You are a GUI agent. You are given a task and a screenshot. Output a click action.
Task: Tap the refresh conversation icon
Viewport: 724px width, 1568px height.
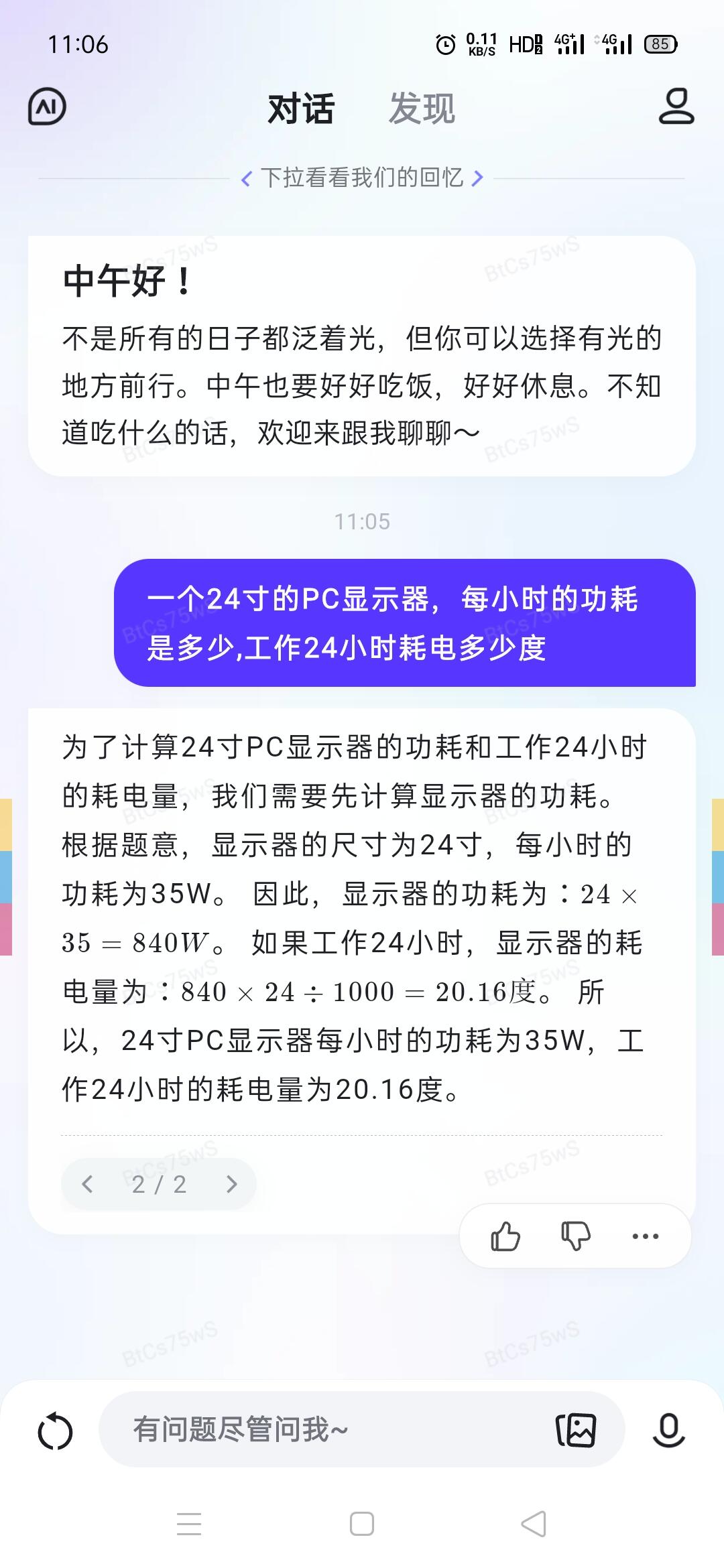point(55,1431)
